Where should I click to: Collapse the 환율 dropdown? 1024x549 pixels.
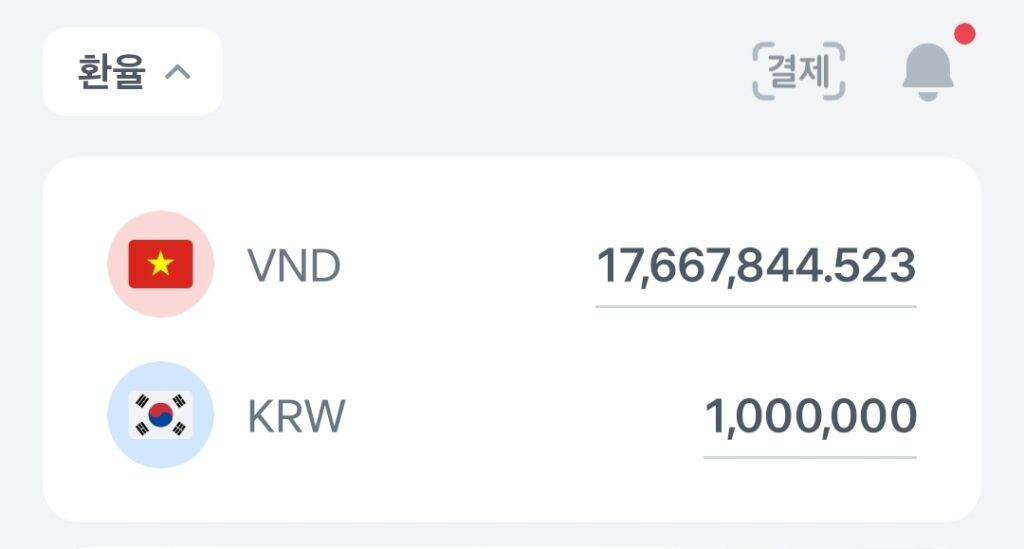pos(133,72)
